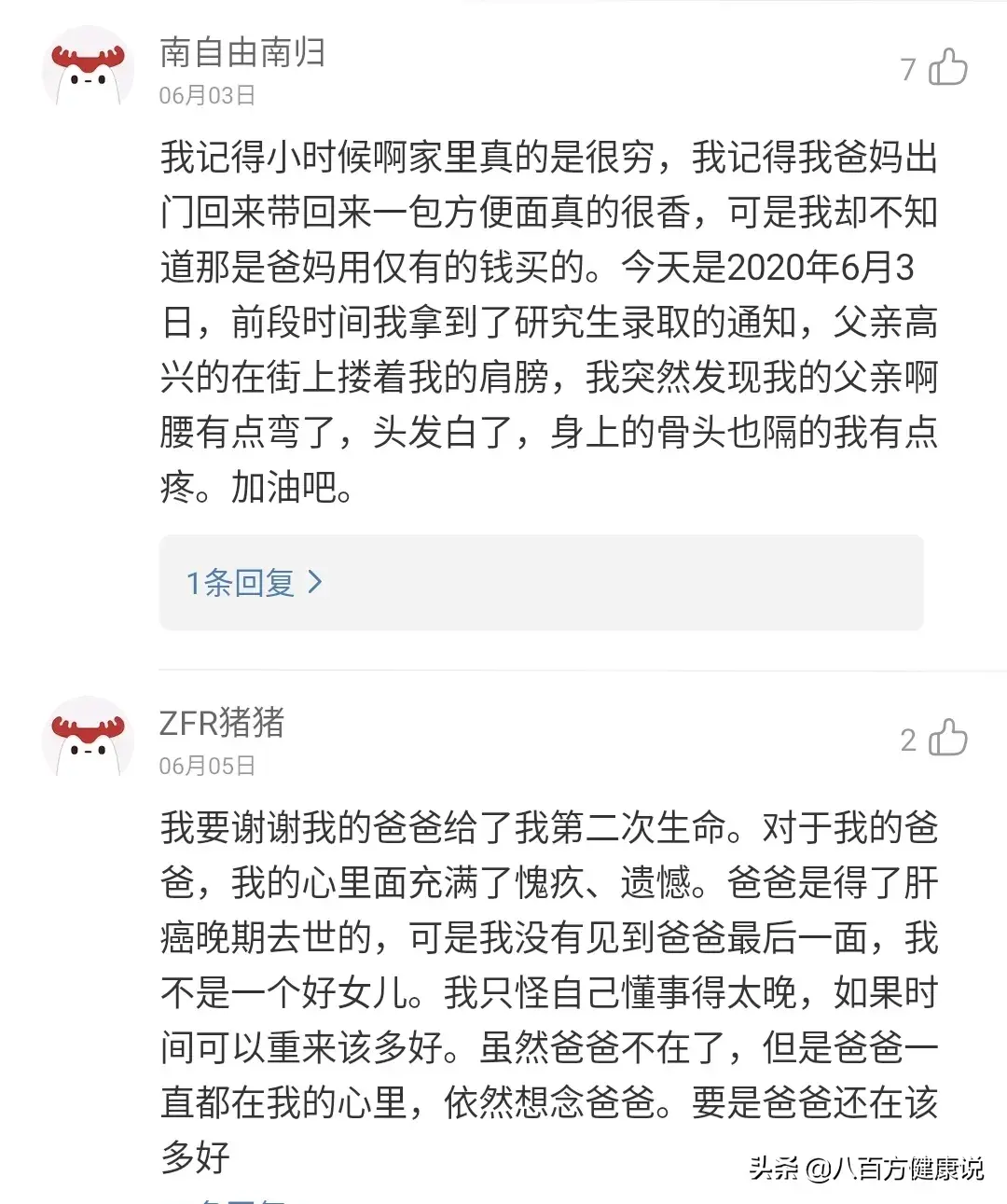Tap the username ZFR猪猪
The width and height of the screenshot is (1007, 1204).
click(222, 723)
